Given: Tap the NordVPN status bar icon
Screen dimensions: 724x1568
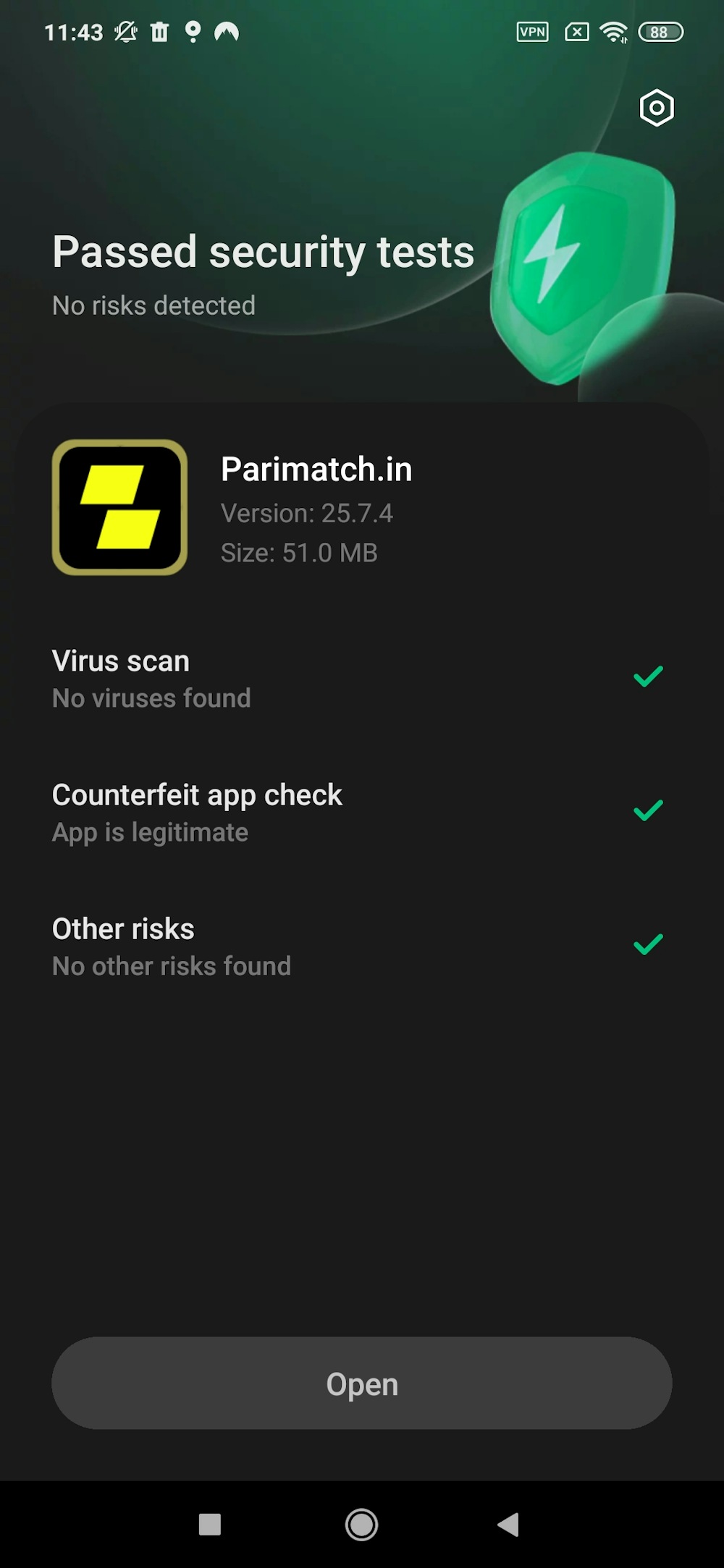Looking at the screenshot, I should click(225, 32).
